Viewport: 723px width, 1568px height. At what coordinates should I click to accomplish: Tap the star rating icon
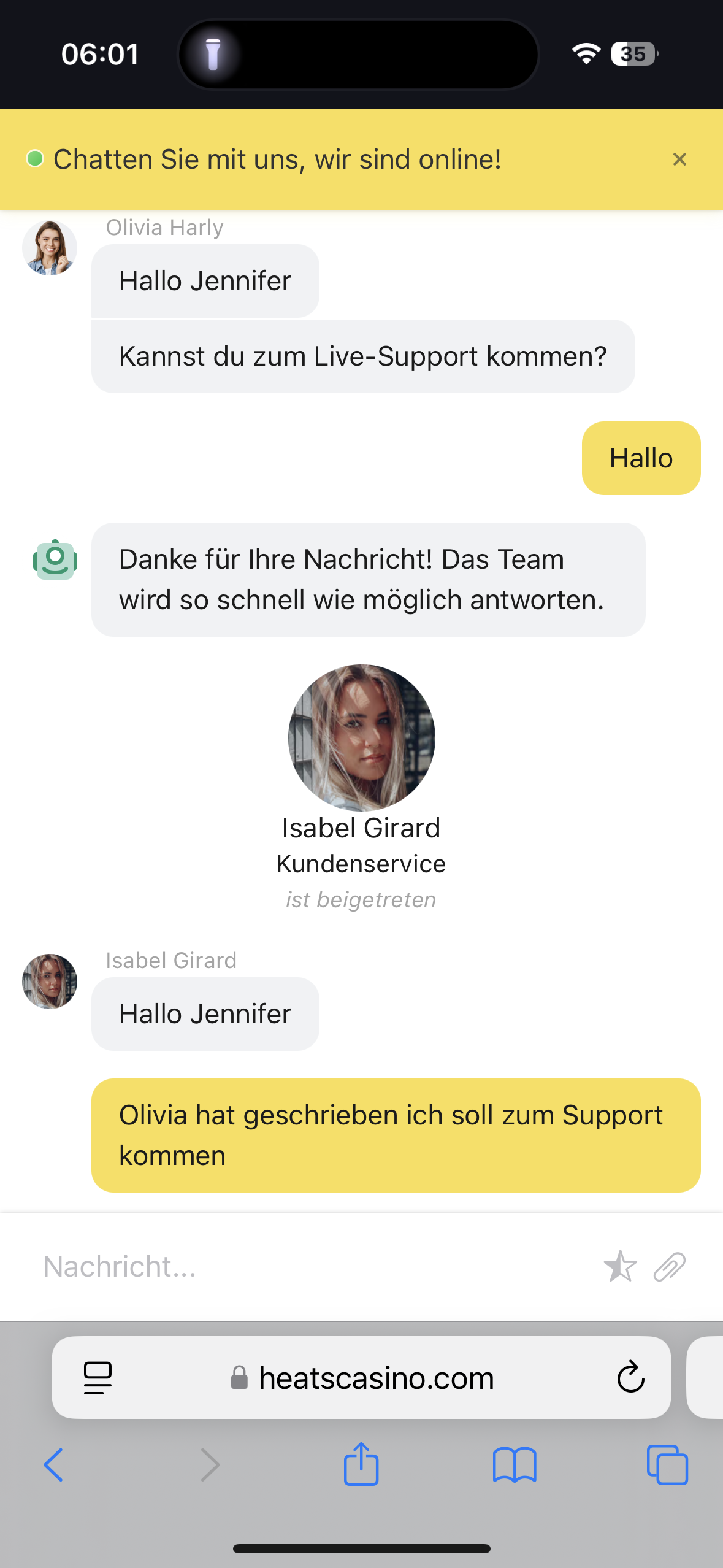pos(620,1267)
